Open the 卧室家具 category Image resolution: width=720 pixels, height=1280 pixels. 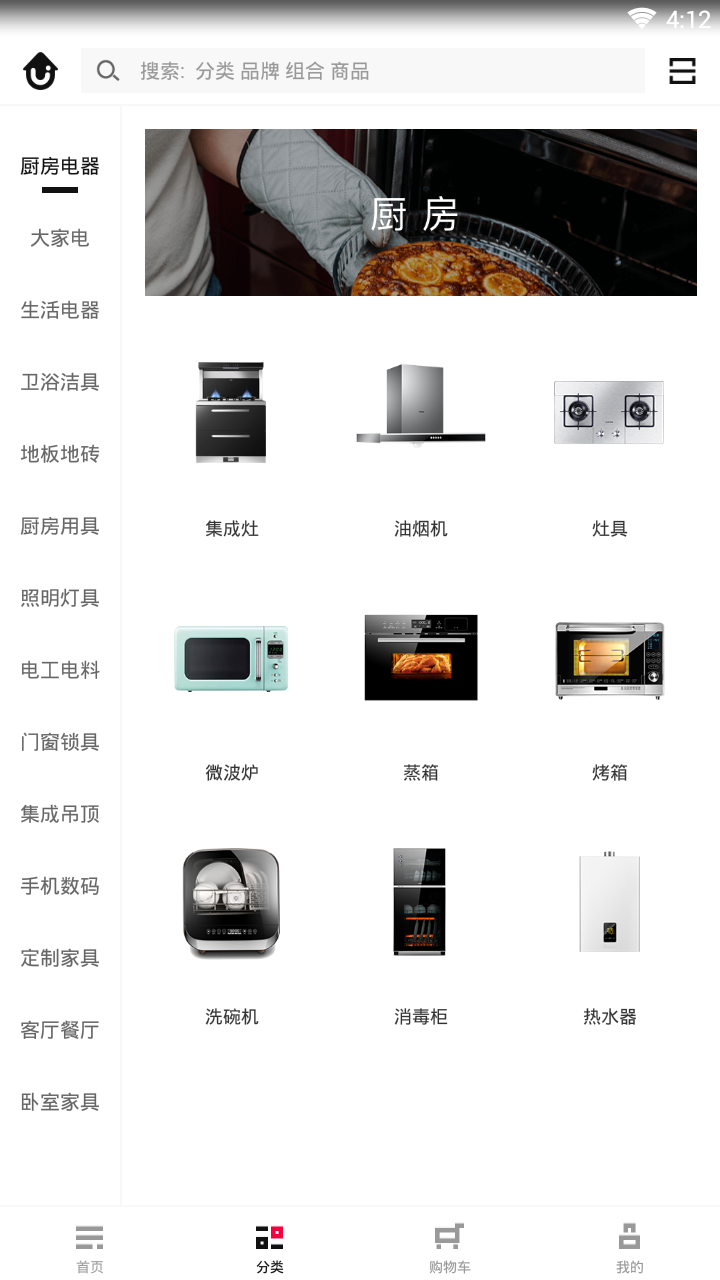tap(60, 1102)
